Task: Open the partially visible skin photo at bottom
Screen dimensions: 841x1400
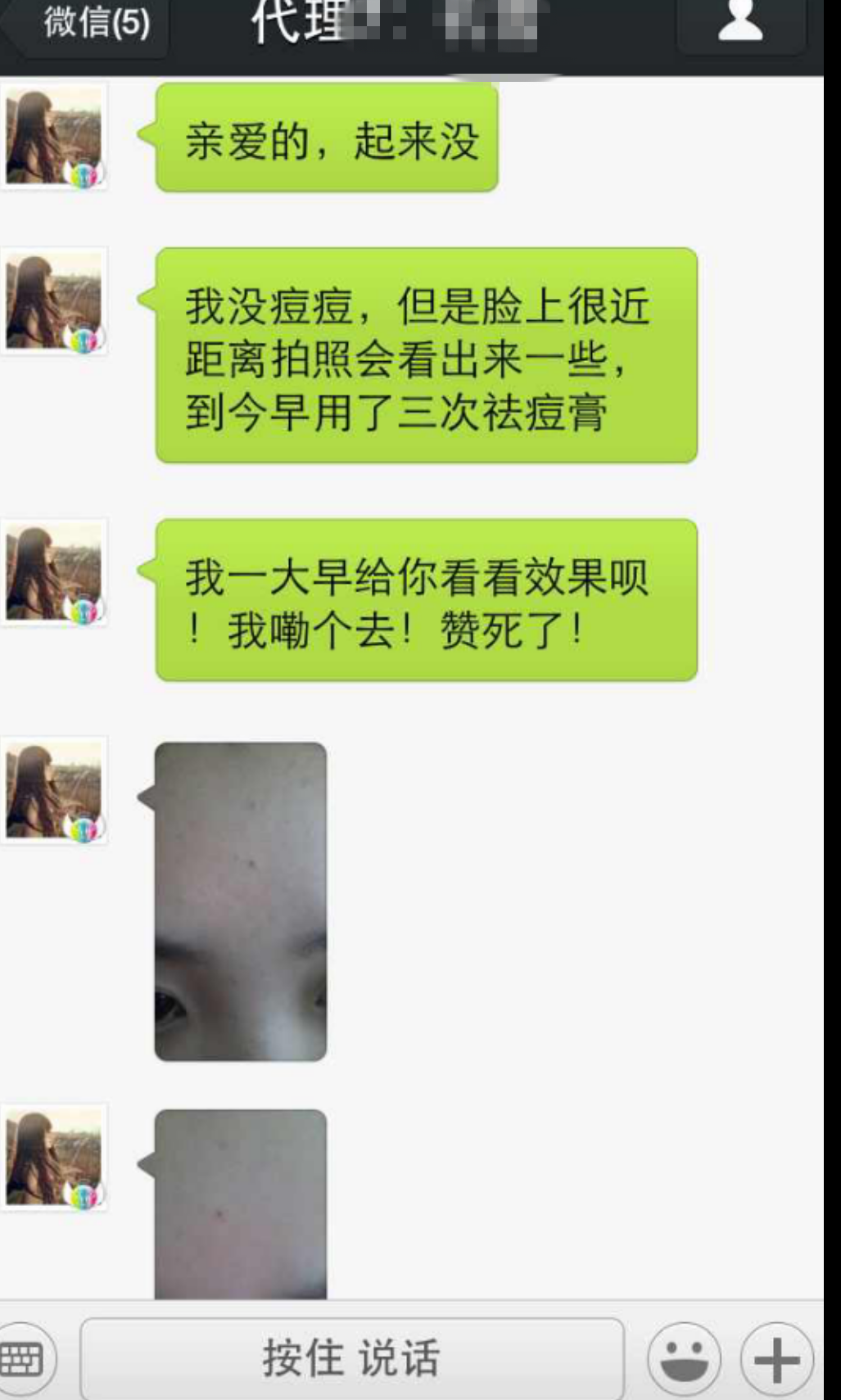Action: pos(241,1204)
